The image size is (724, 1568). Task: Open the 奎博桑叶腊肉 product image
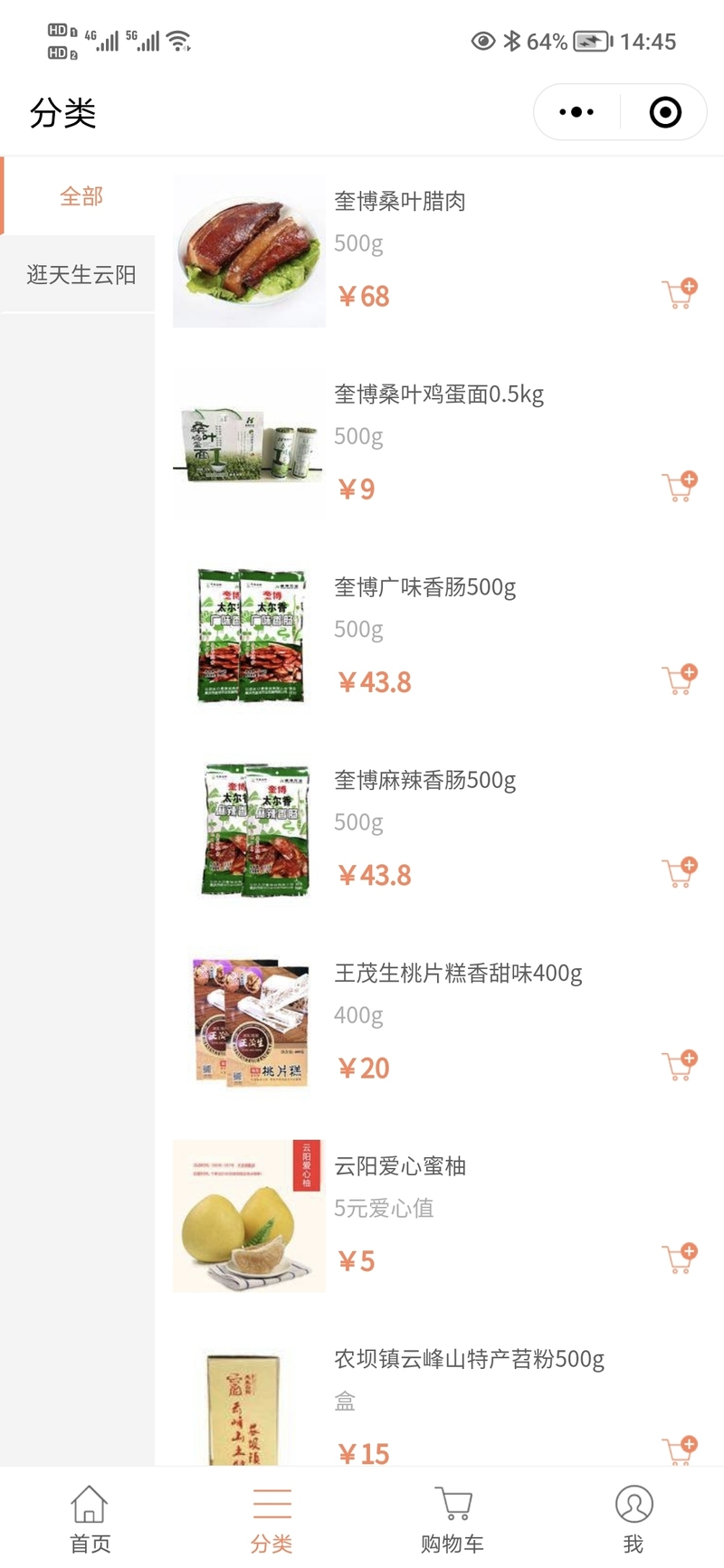249,252
